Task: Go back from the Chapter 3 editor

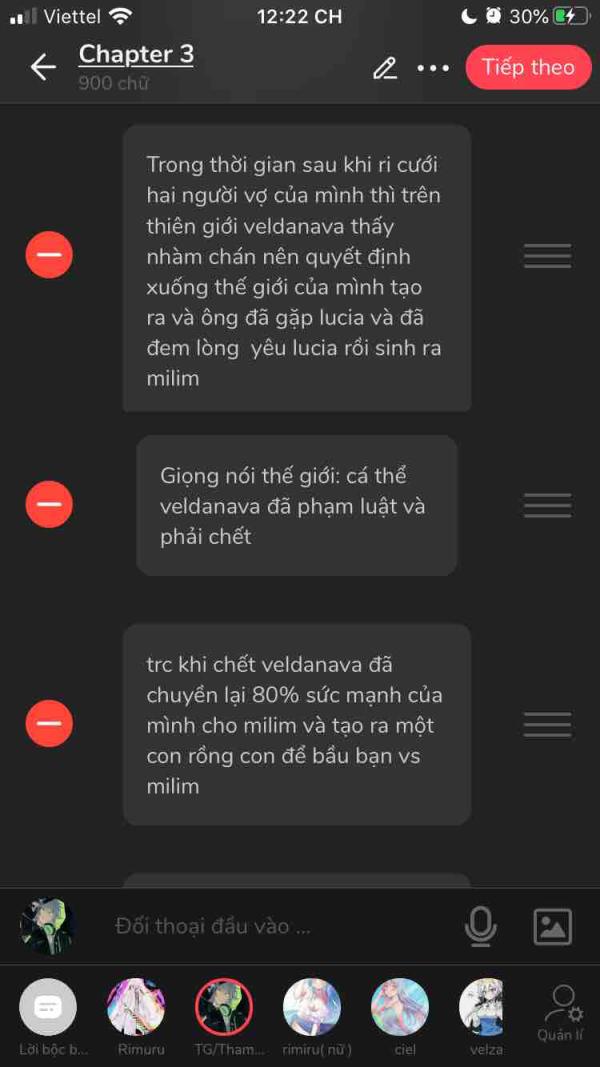Action: click(x=42, y=67)
